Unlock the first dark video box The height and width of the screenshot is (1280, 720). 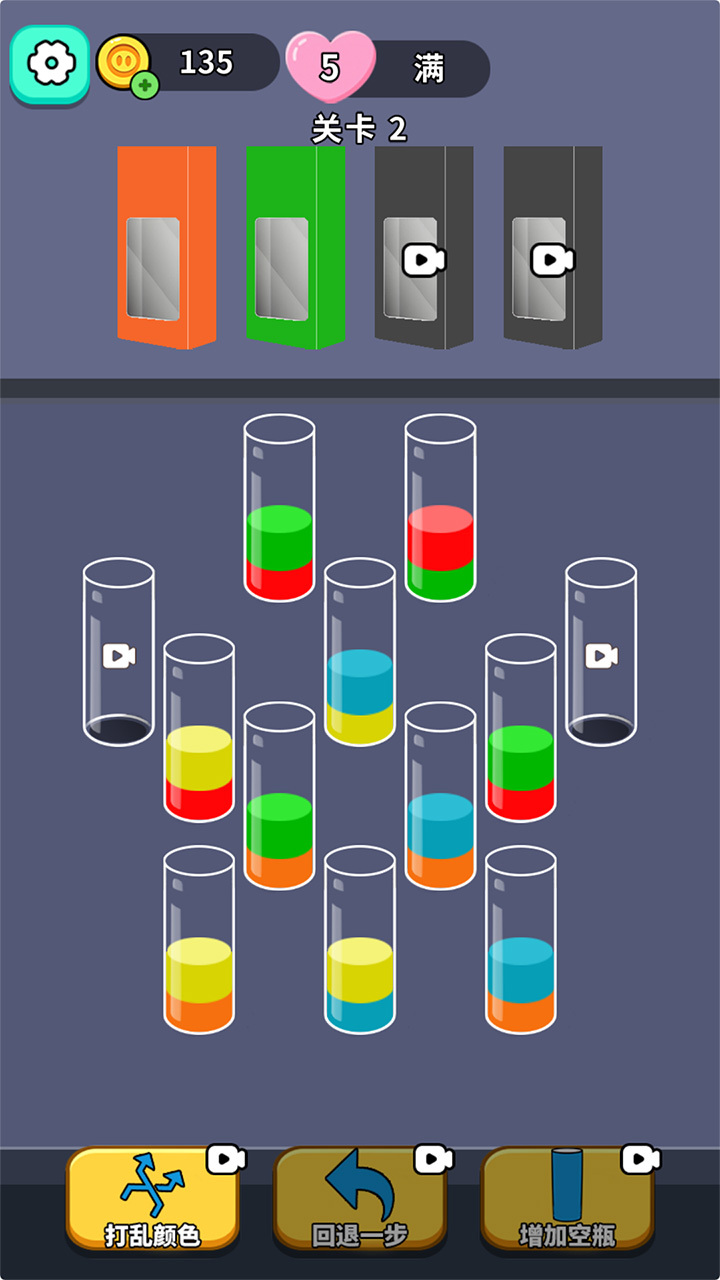click(424, 247)
